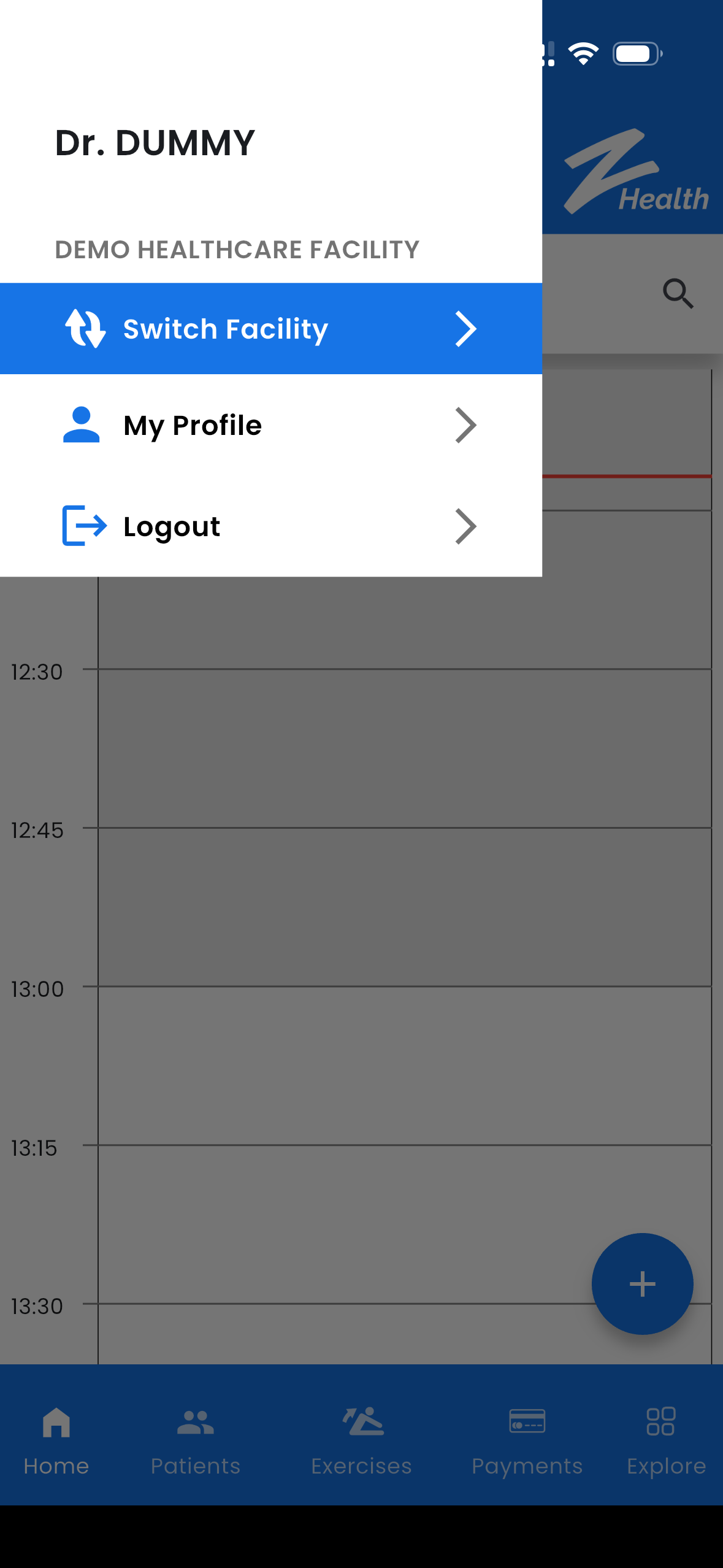Open the Payments tab
This screenshot has height=1568, width=723.
point(527,1439)
